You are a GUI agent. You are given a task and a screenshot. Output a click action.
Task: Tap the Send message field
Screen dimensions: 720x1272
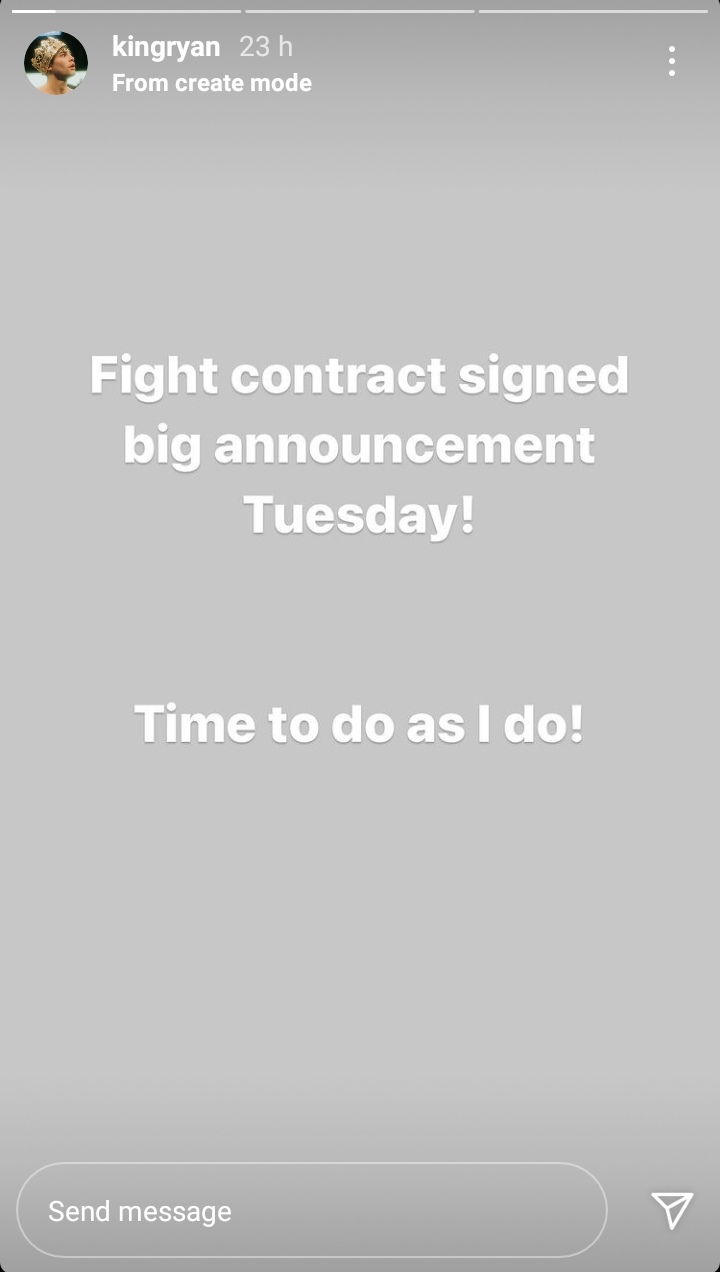click(311, 1210)
